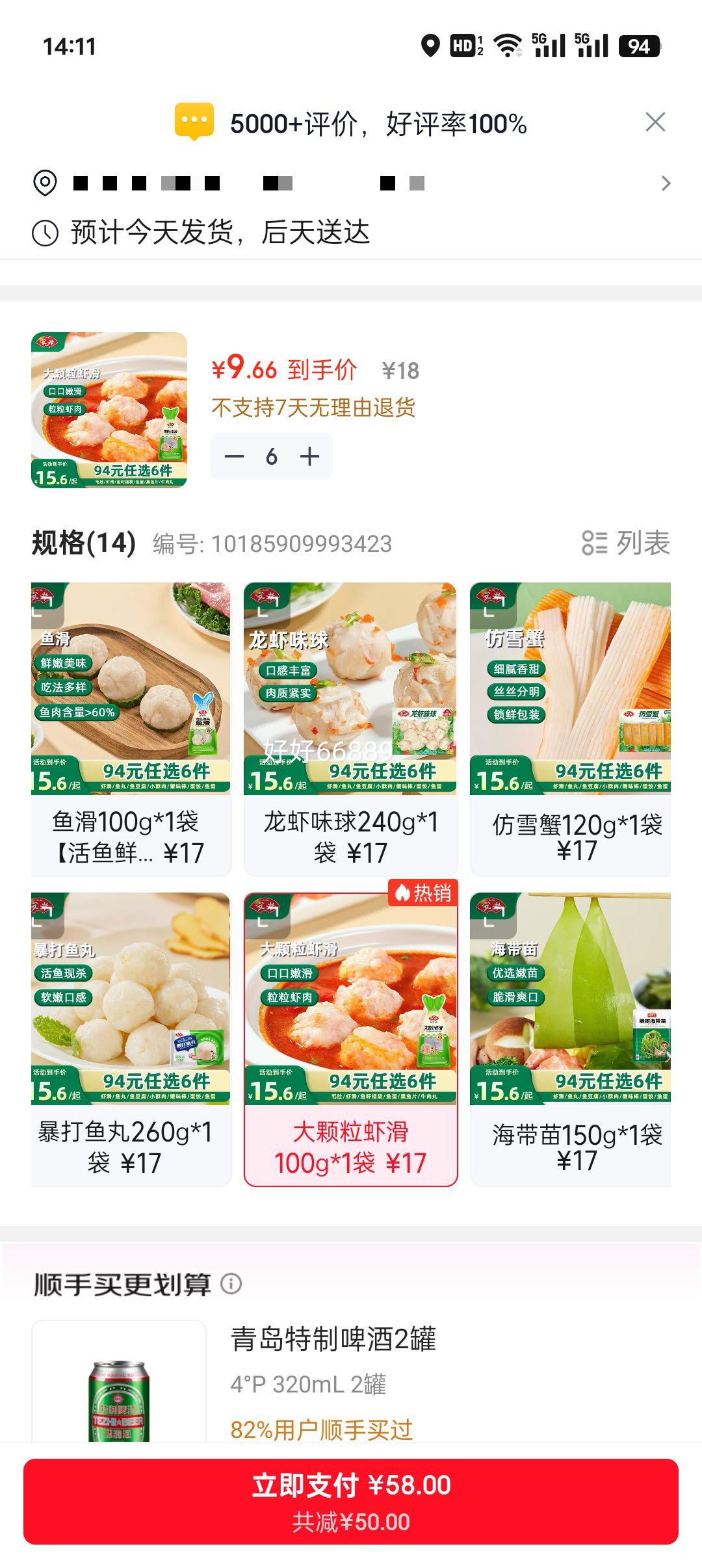This screenshot has width=702, height=1568.
Task: Switch specs to 列表 list view
Action: click(x=626, y=543)
